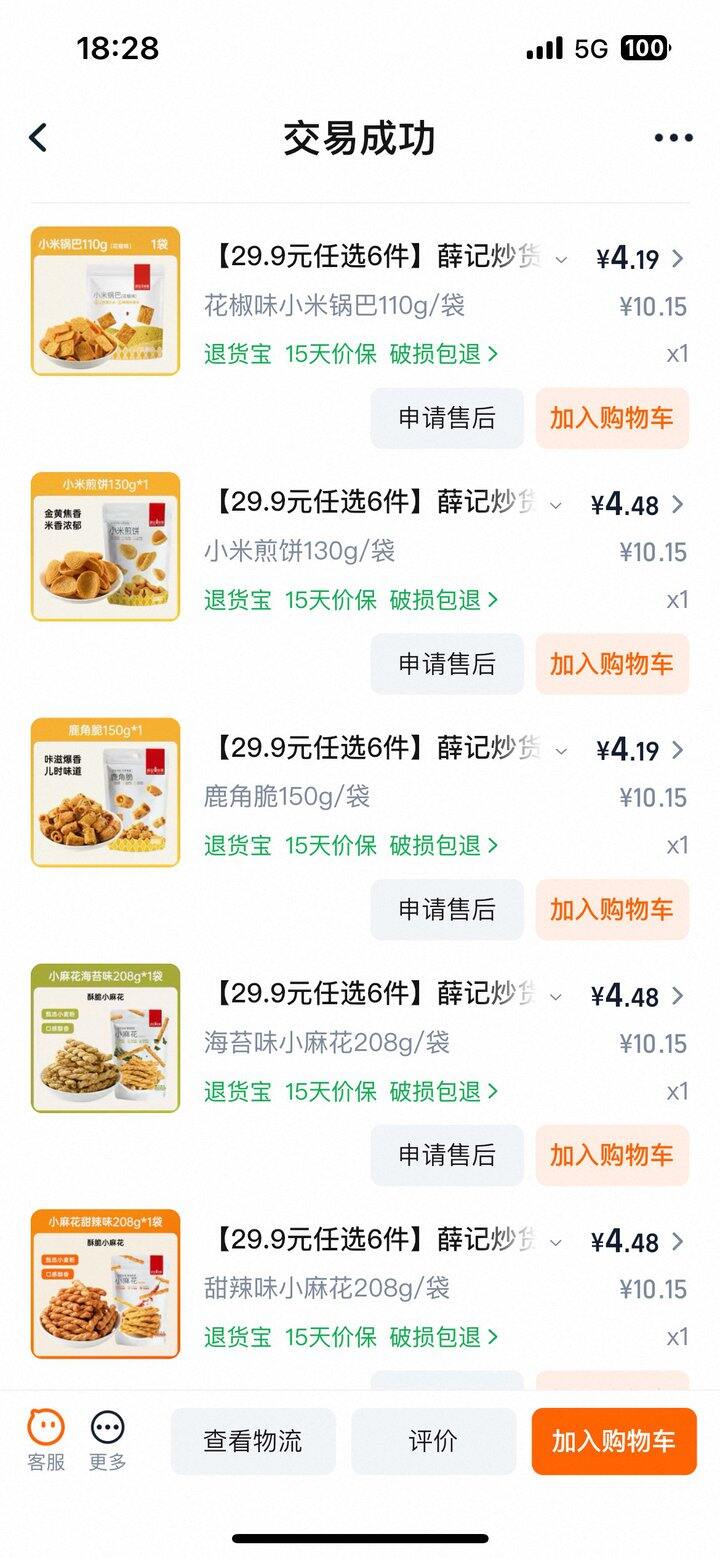Screen dimensions: 720x1558
Task: Contact 客服 customer service
Action: (46, 1441)
